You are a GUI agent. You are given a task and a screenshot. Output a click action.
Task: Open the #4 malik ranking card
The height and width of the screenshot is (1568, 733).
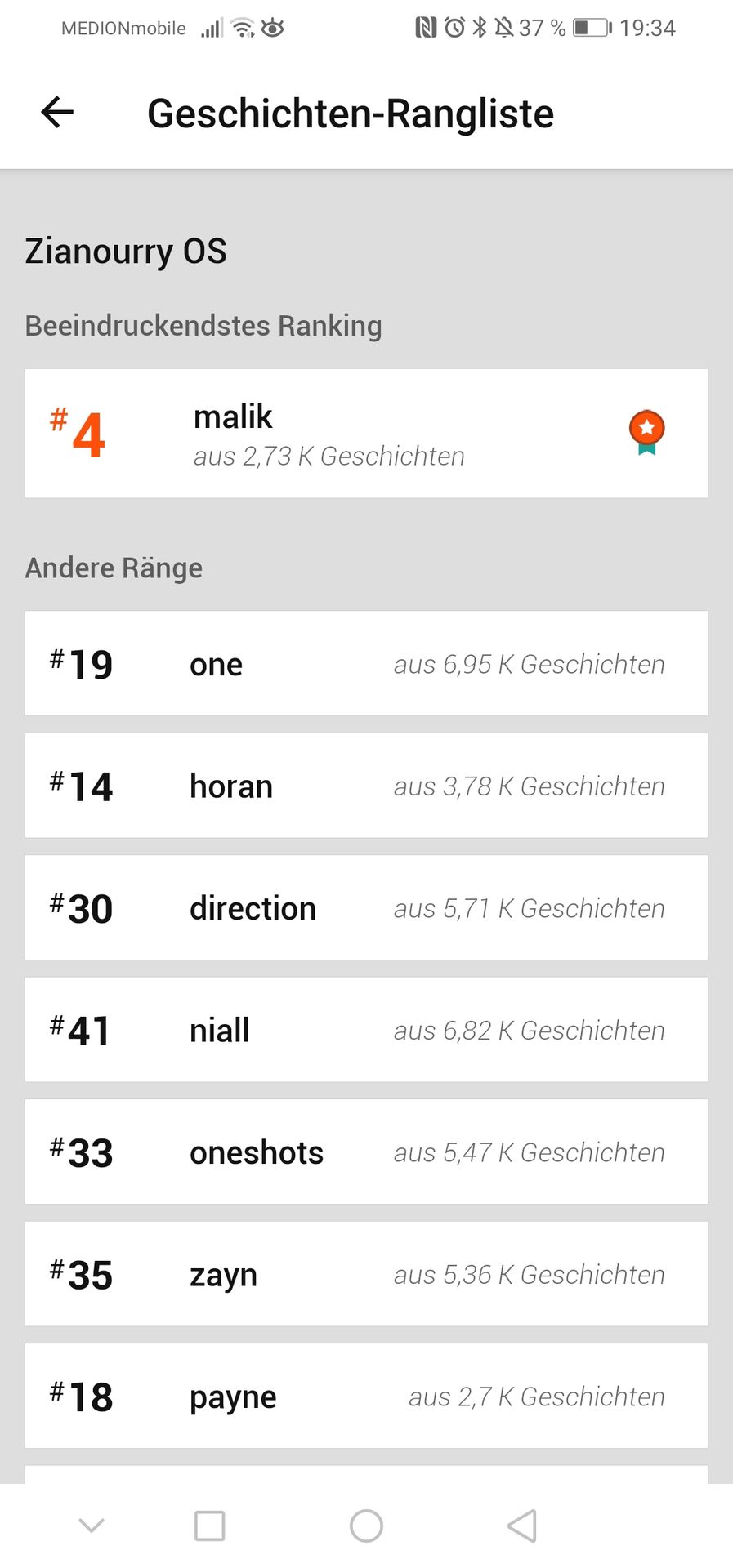(x=366, y=434)
